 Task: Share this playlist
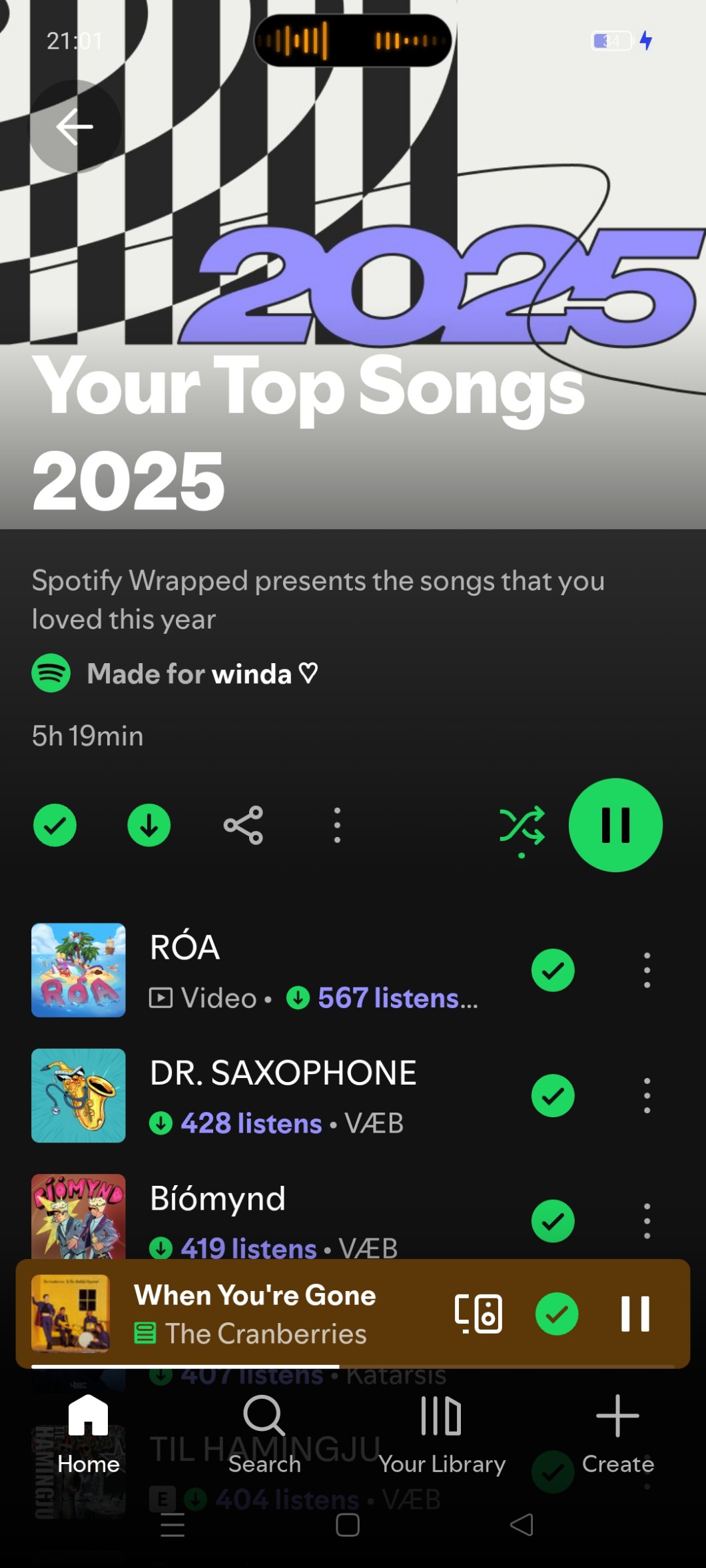tap(243, 826)
